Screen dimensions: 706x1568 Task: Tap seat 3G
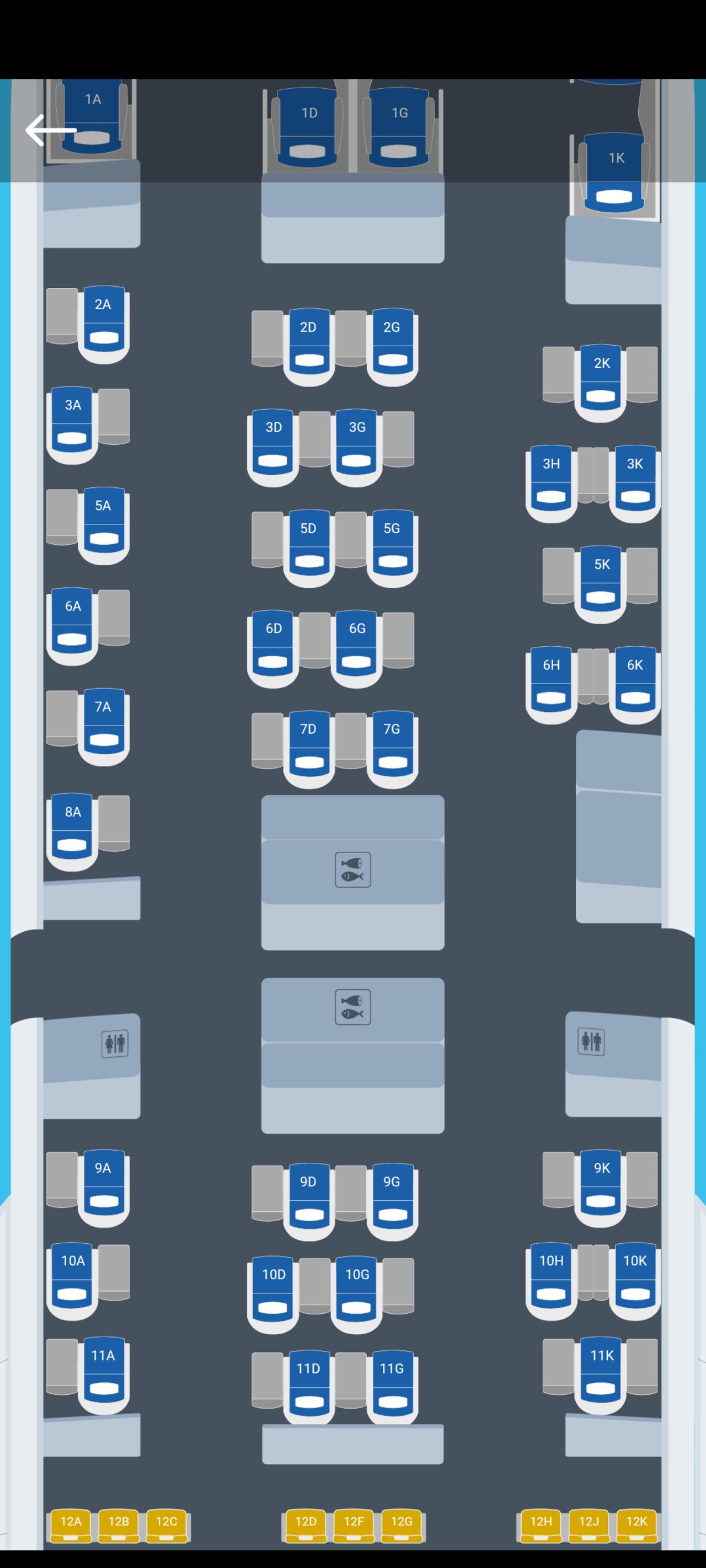[356, 447]
